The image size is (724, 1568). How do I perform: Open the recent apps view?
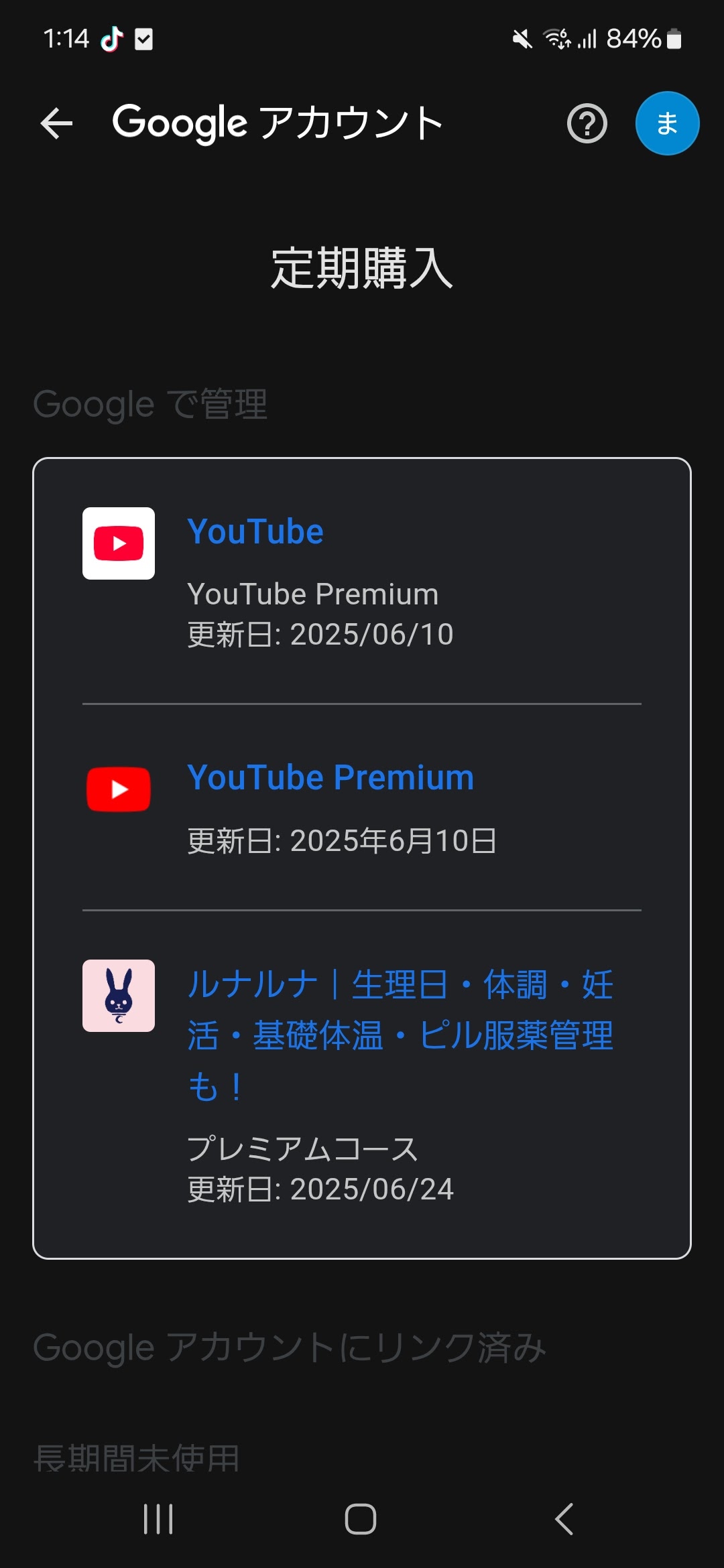(158, 1518)
